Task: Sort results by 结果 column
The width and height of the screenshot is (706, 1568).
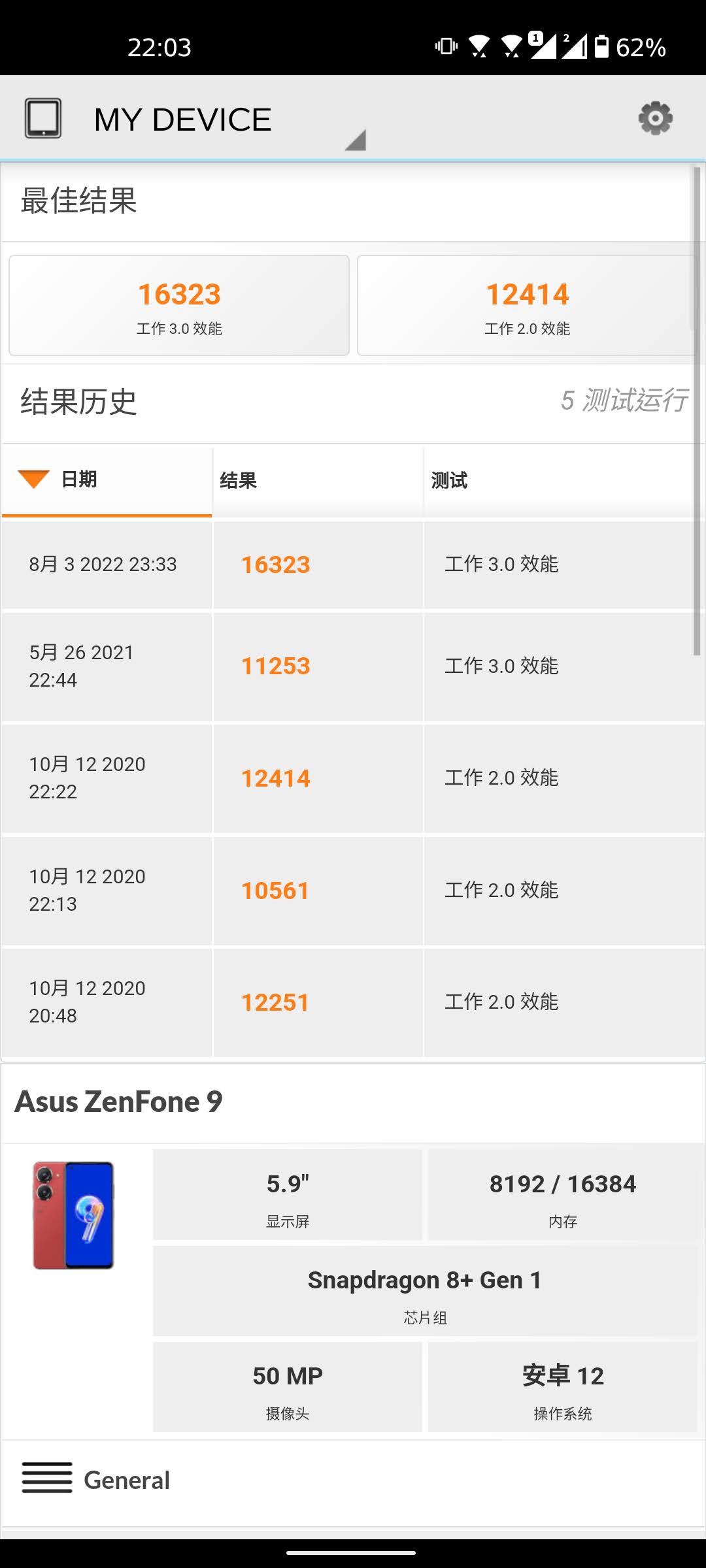Action: click(318, 480)
